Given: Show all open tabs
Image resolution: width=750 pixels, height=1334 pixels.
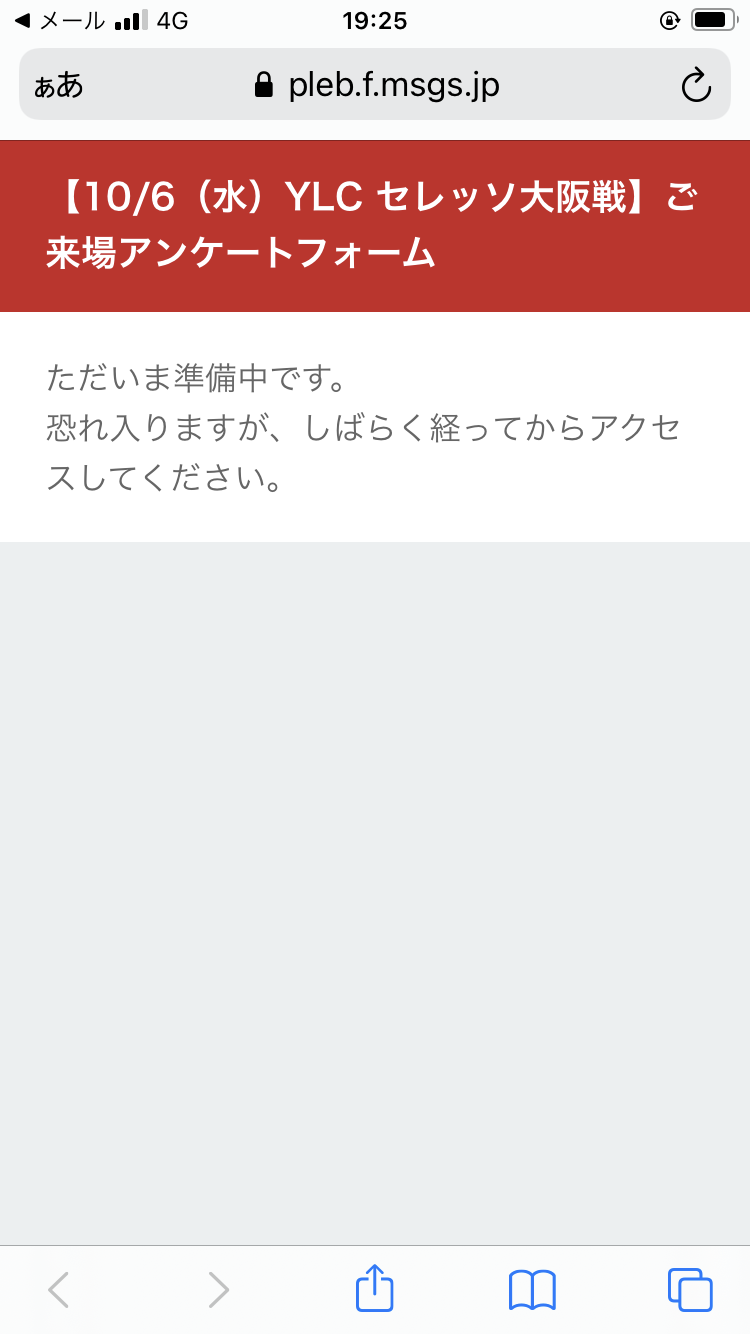Looking at the screenshot, I should [x=690, y=1290].
